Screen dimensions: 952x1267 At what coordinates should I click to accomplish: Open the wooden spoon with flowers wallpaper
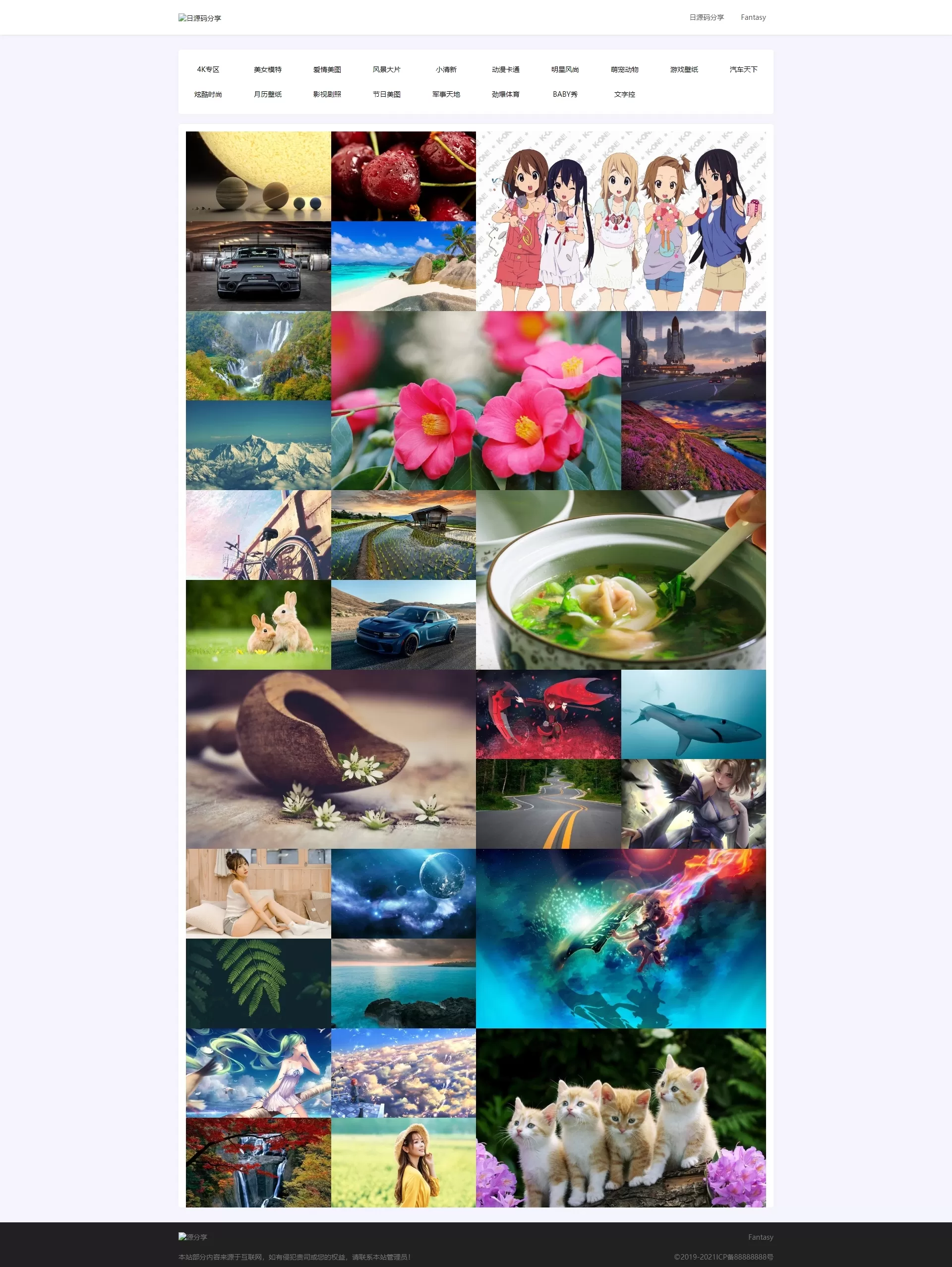click(330, 759)
